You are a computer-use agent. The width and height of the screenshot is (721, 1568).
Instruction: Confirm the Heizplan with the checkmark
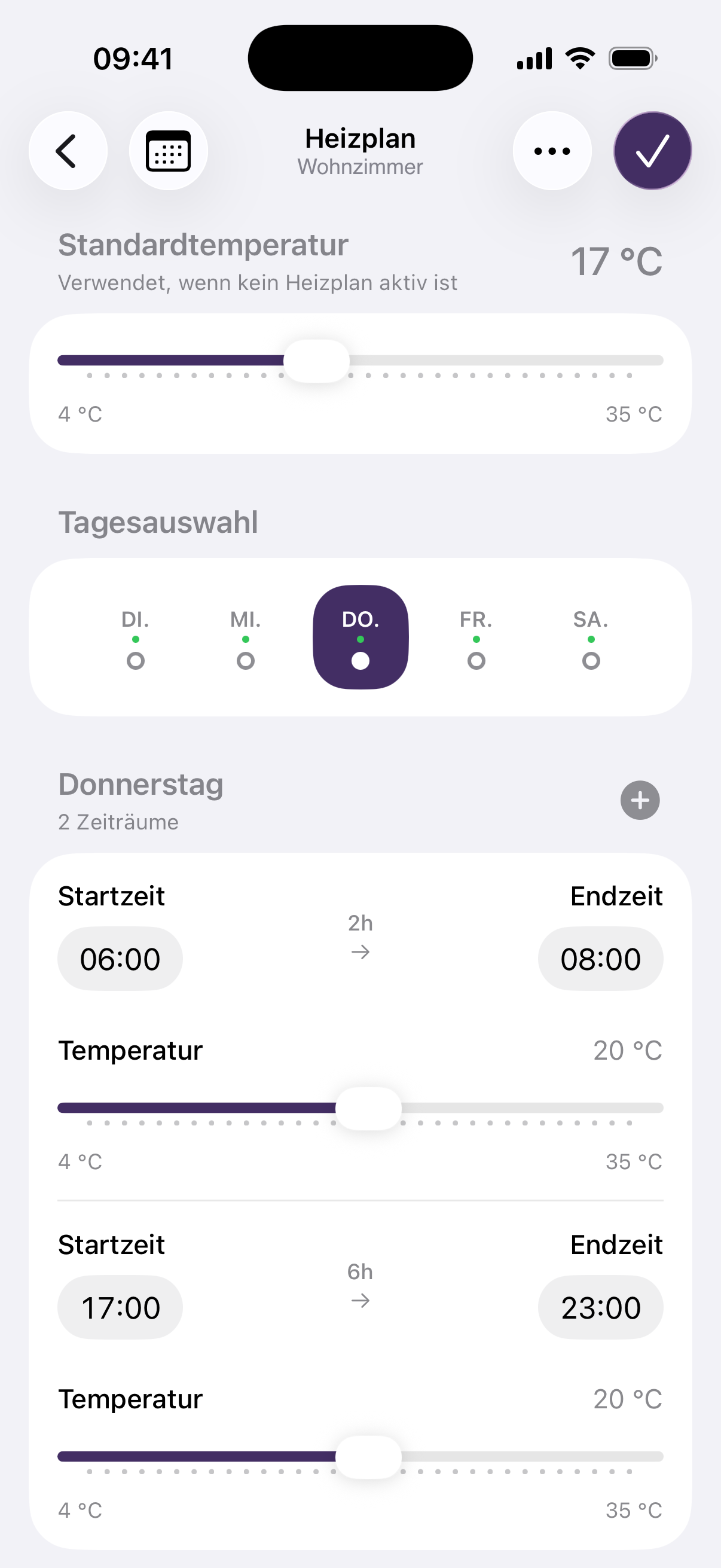(x=652, y=151)
